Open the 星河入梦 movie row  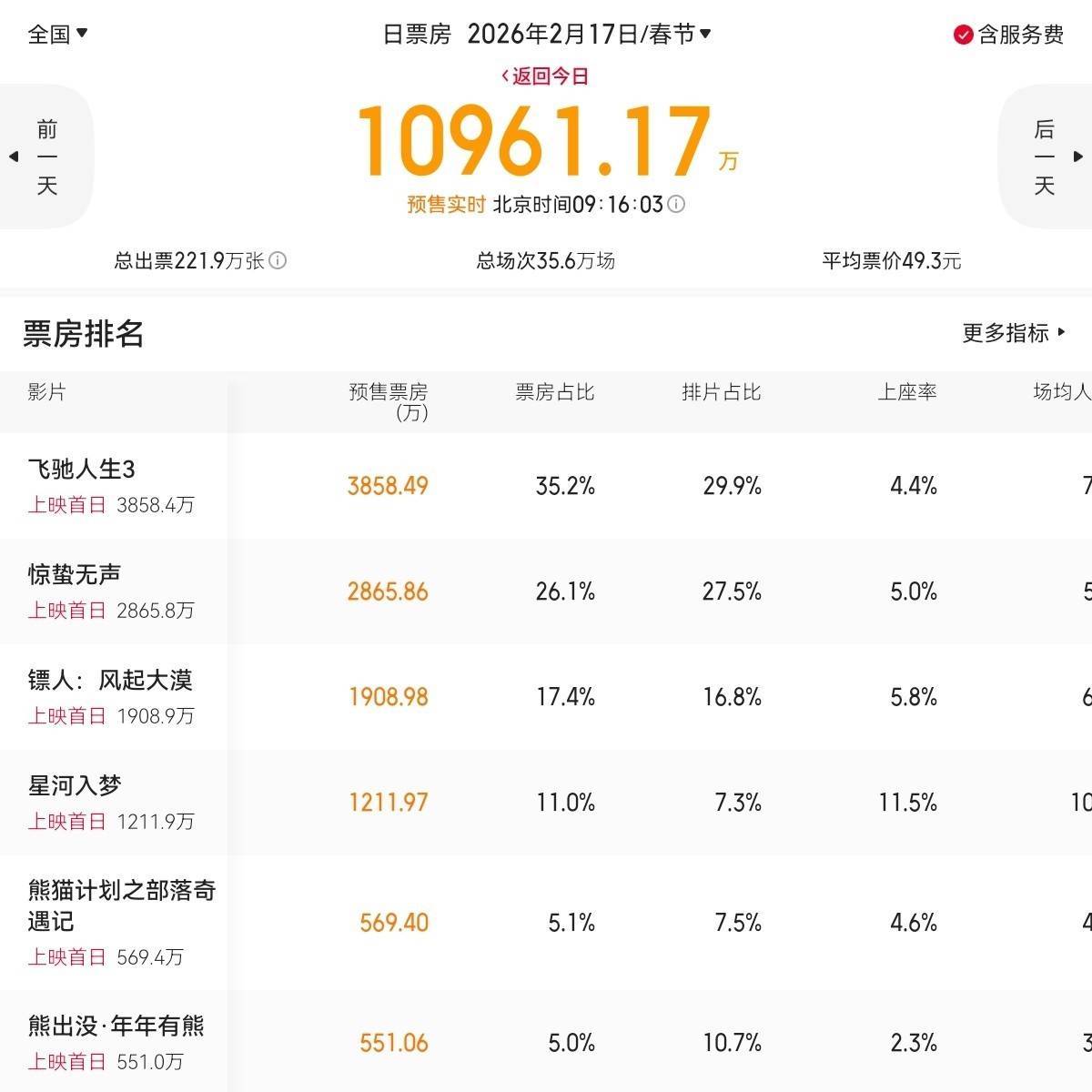pos(75,786)
